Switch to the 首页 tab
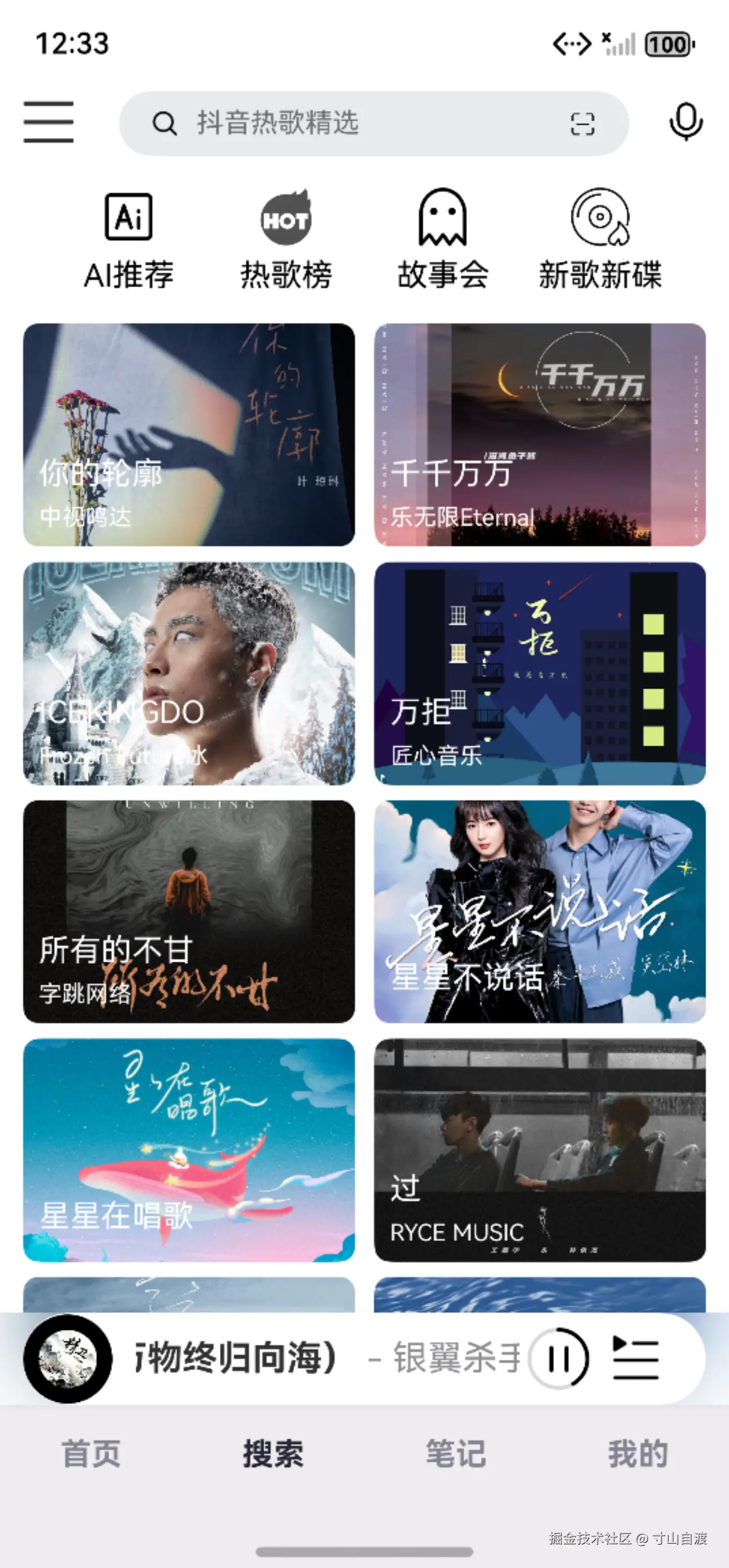Screen dimensions: 729x1568 (x=91, y=1453)
